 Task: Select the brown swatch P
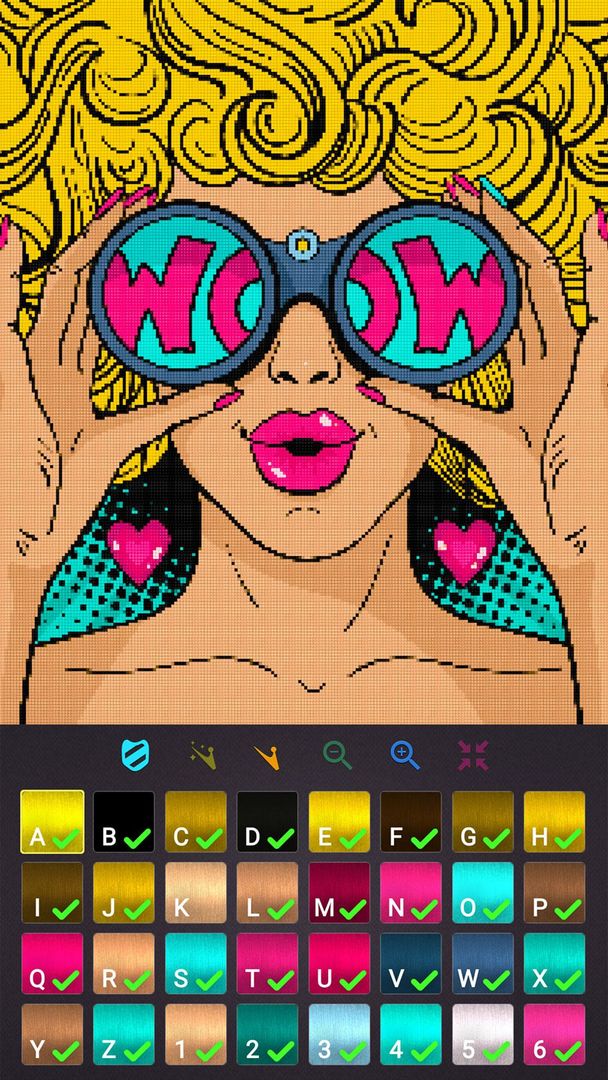click(554, 893)
